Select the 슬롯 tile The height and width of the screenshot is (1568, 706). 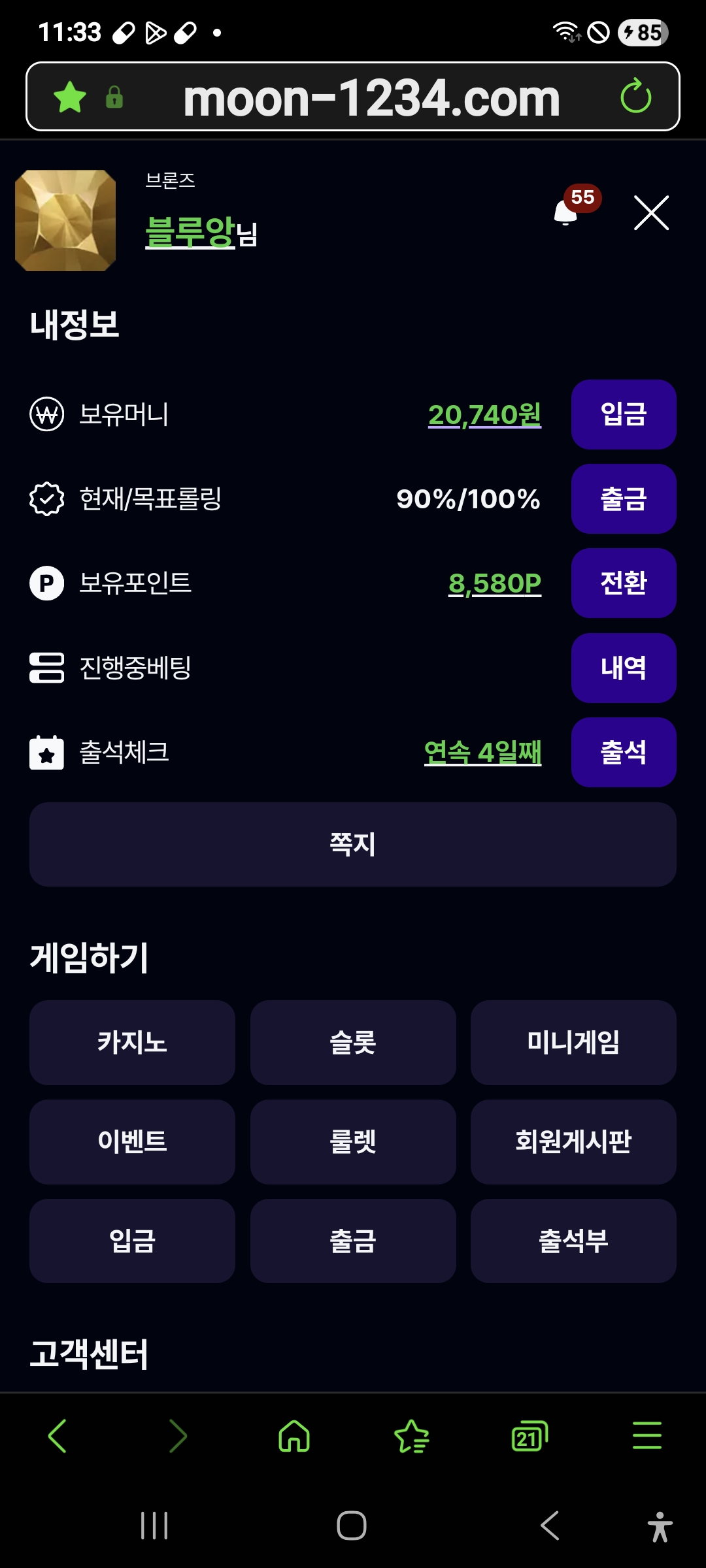(353, 1043)
